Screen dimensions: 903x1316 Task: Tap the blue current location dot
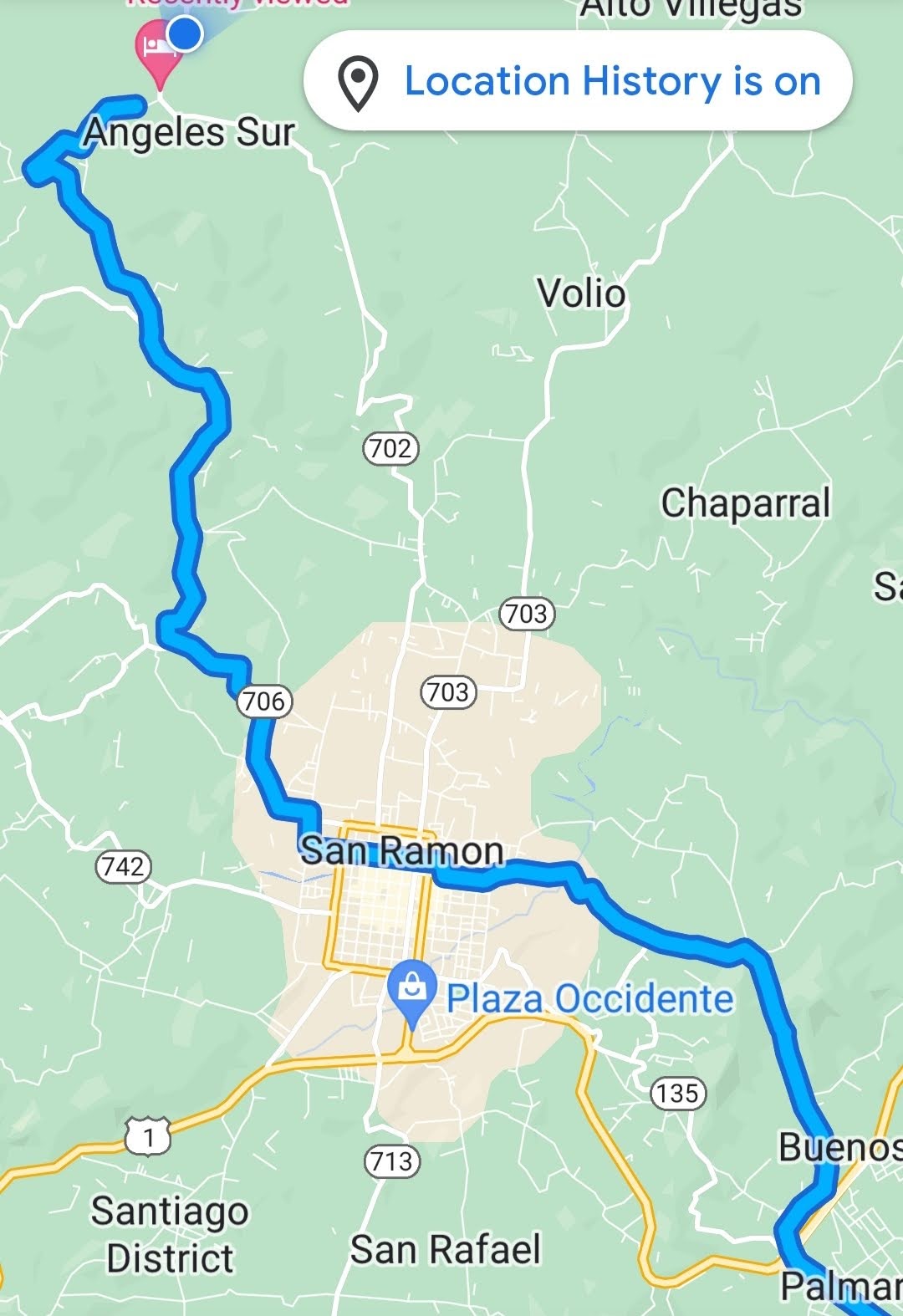pos(185,33)
